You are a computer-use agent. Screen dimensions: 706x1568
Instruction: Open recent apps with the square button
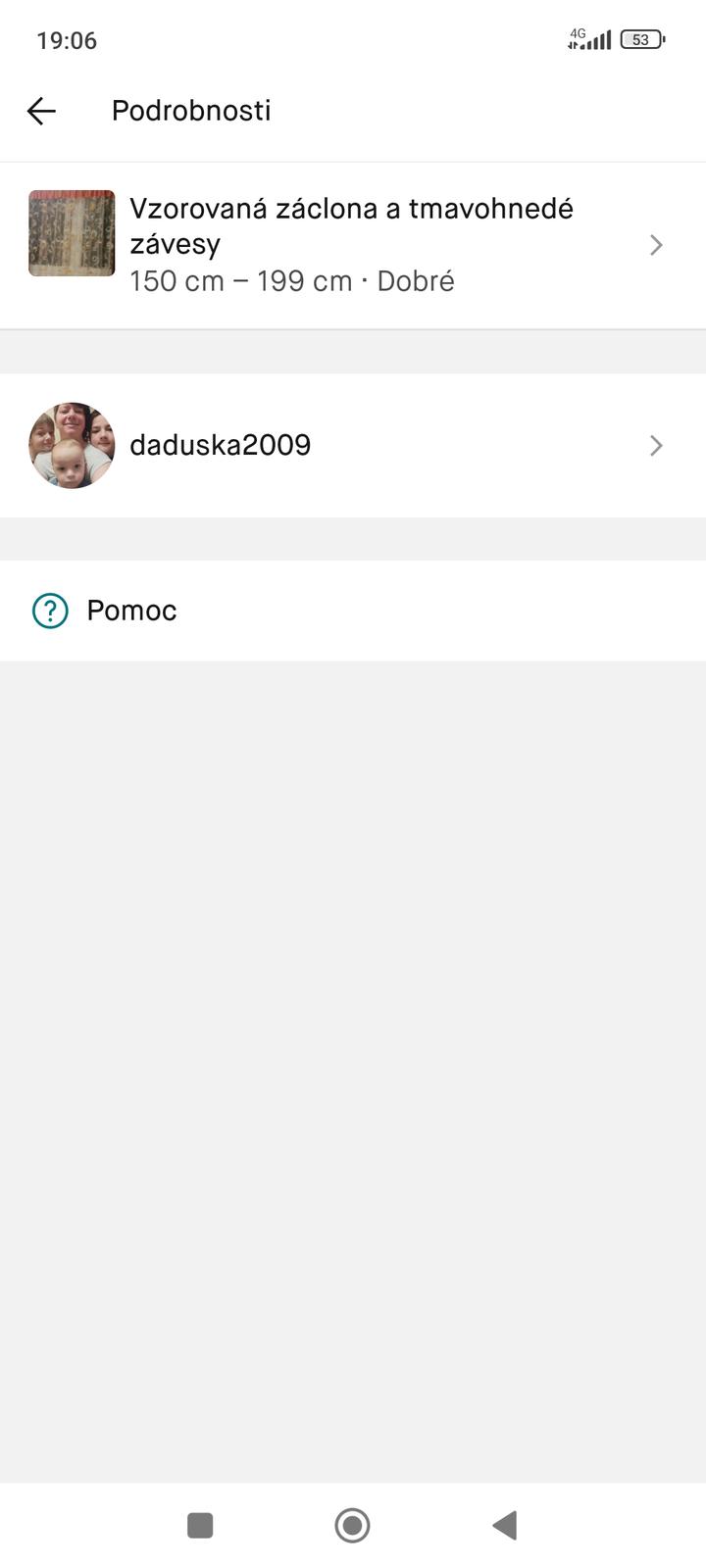[200, 1525]
